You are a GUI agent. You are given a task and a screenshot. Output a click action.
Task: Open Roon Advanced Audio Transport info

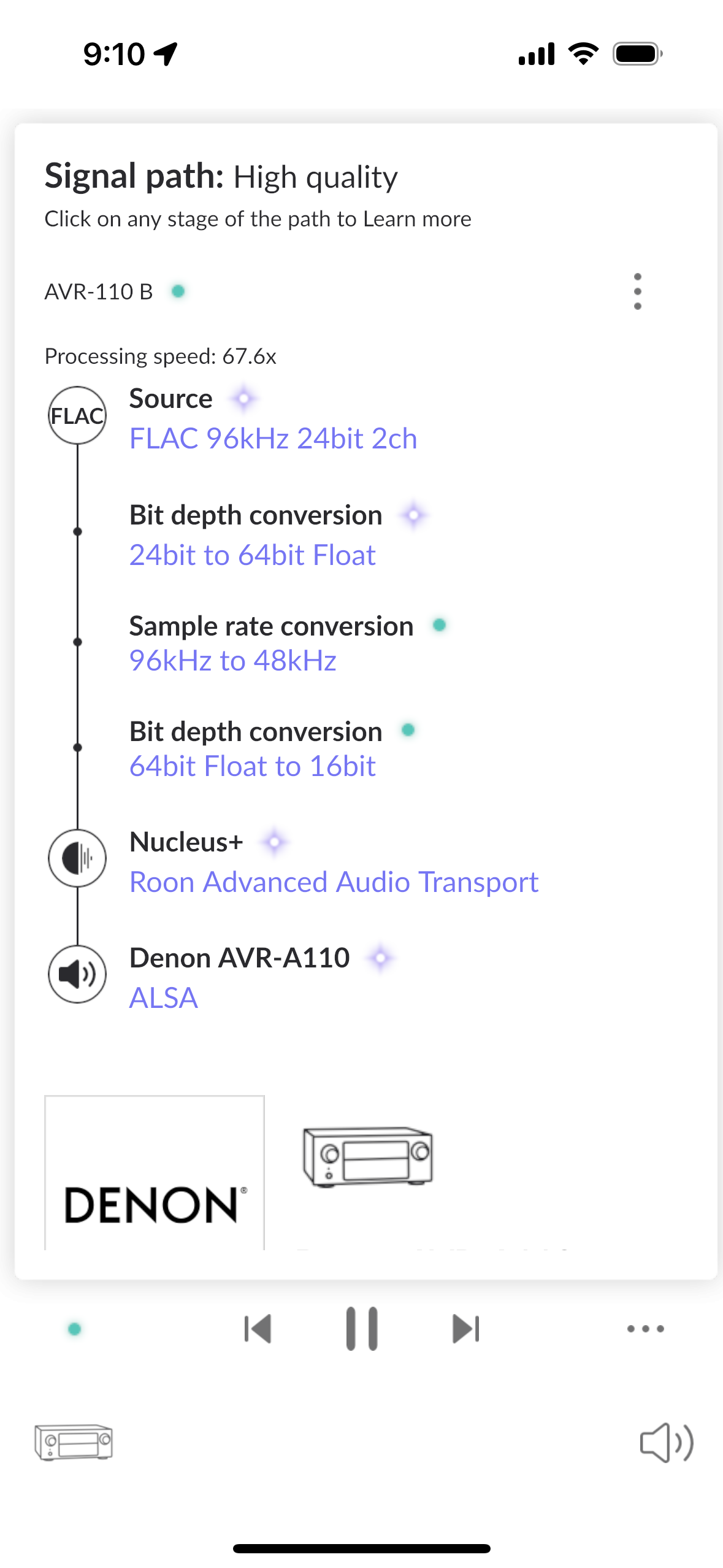[x=334, y=882]
